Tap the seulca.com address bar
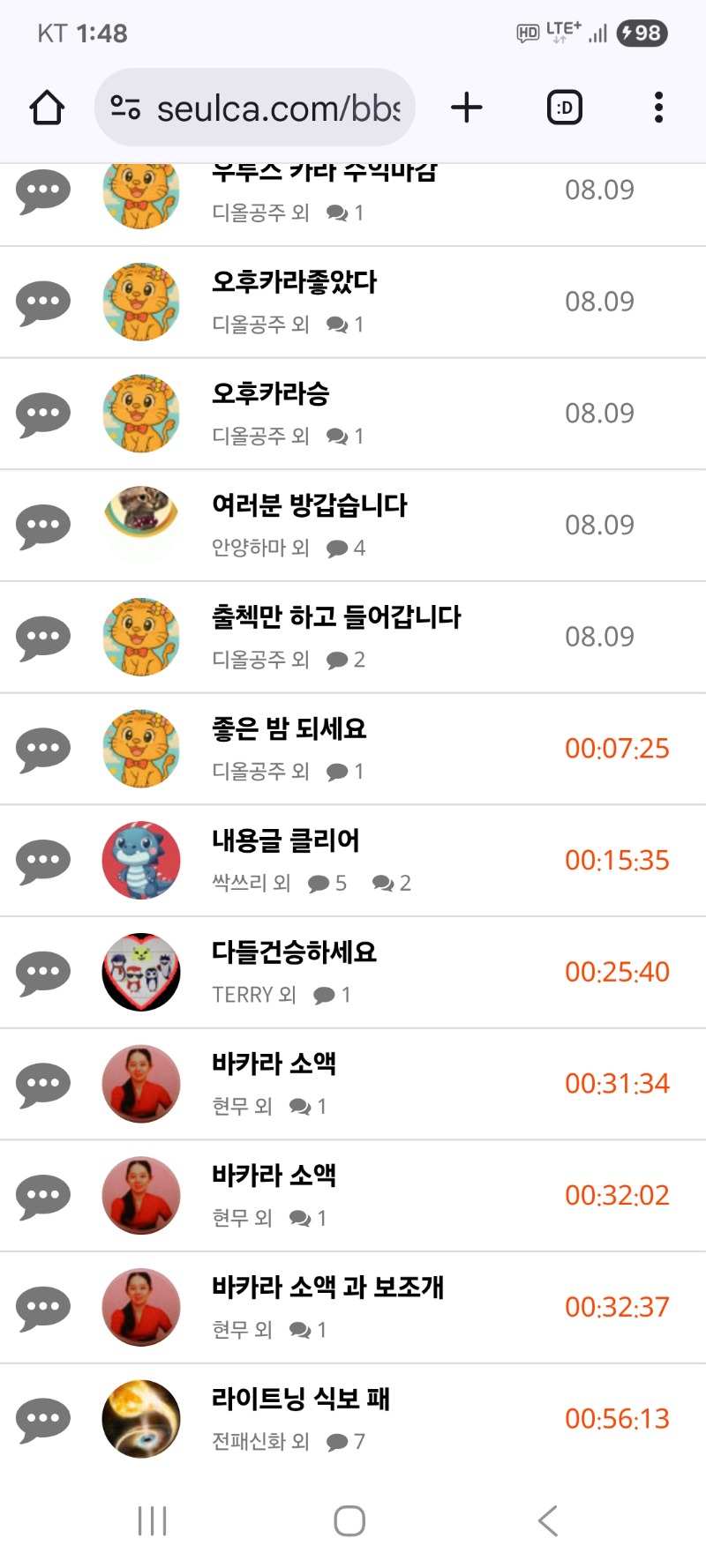 point(256,108)
